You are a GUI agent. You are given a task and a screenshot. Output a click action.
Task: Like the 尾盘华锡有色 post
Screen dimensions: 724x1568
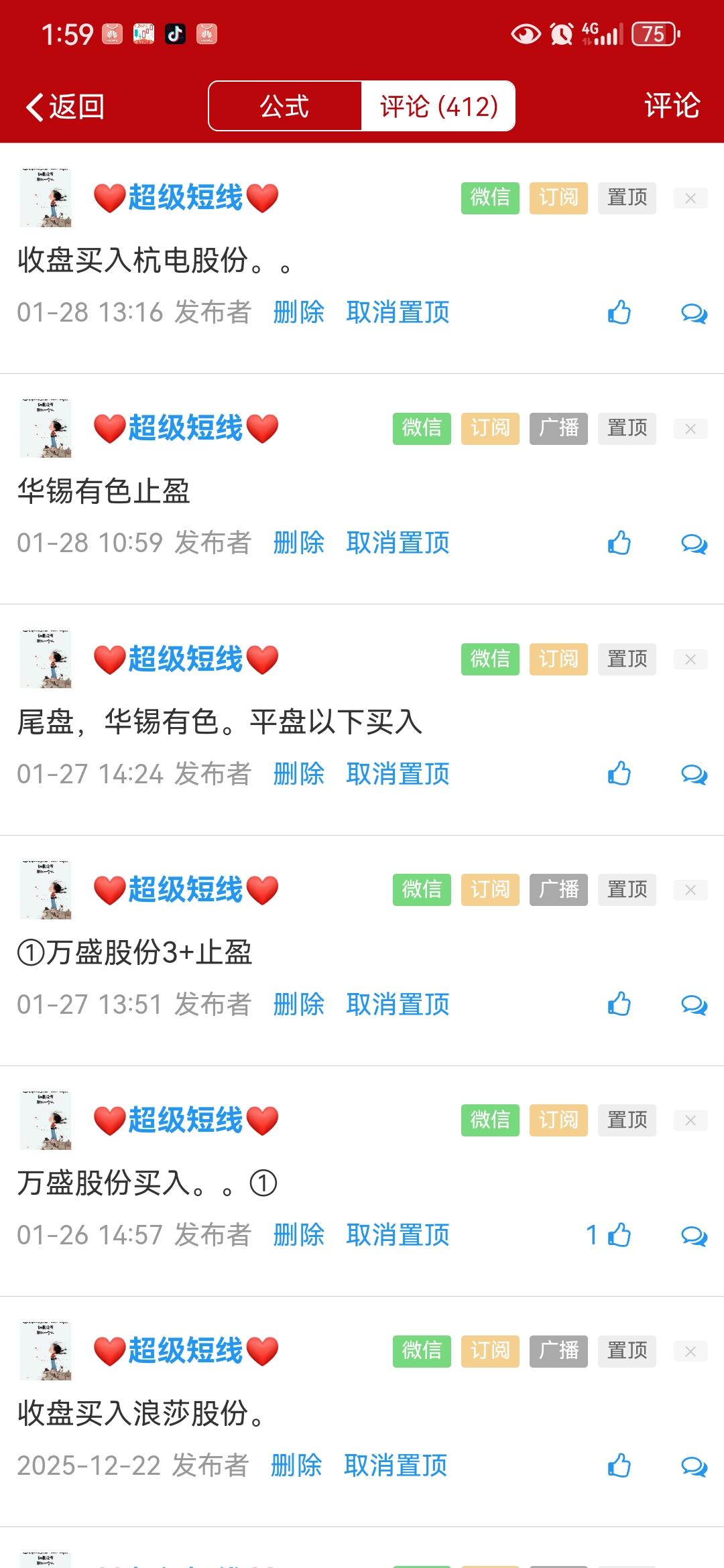coord(618,774)
